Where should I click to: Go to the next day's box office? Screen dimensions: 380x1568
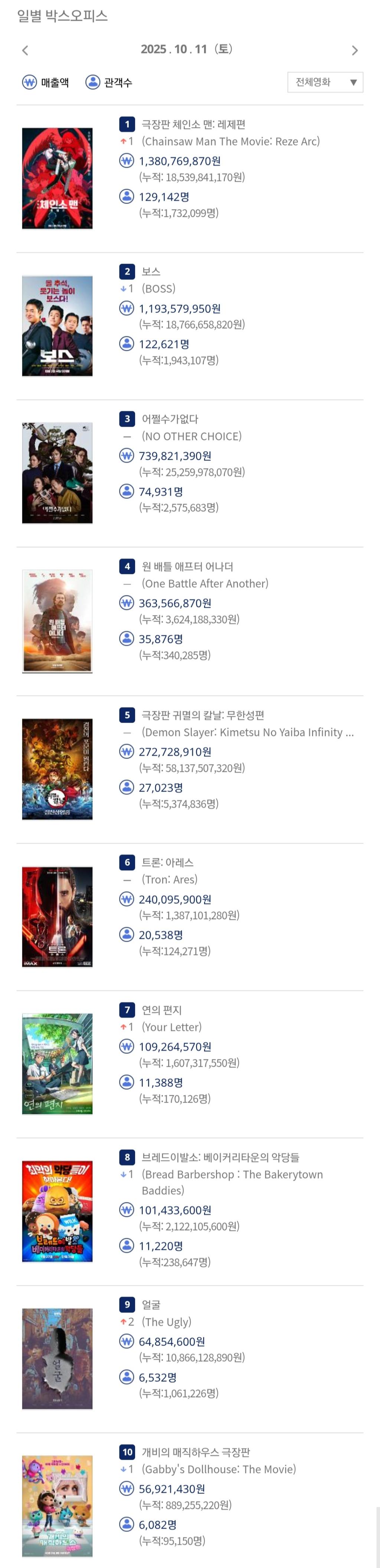(354, 50)
